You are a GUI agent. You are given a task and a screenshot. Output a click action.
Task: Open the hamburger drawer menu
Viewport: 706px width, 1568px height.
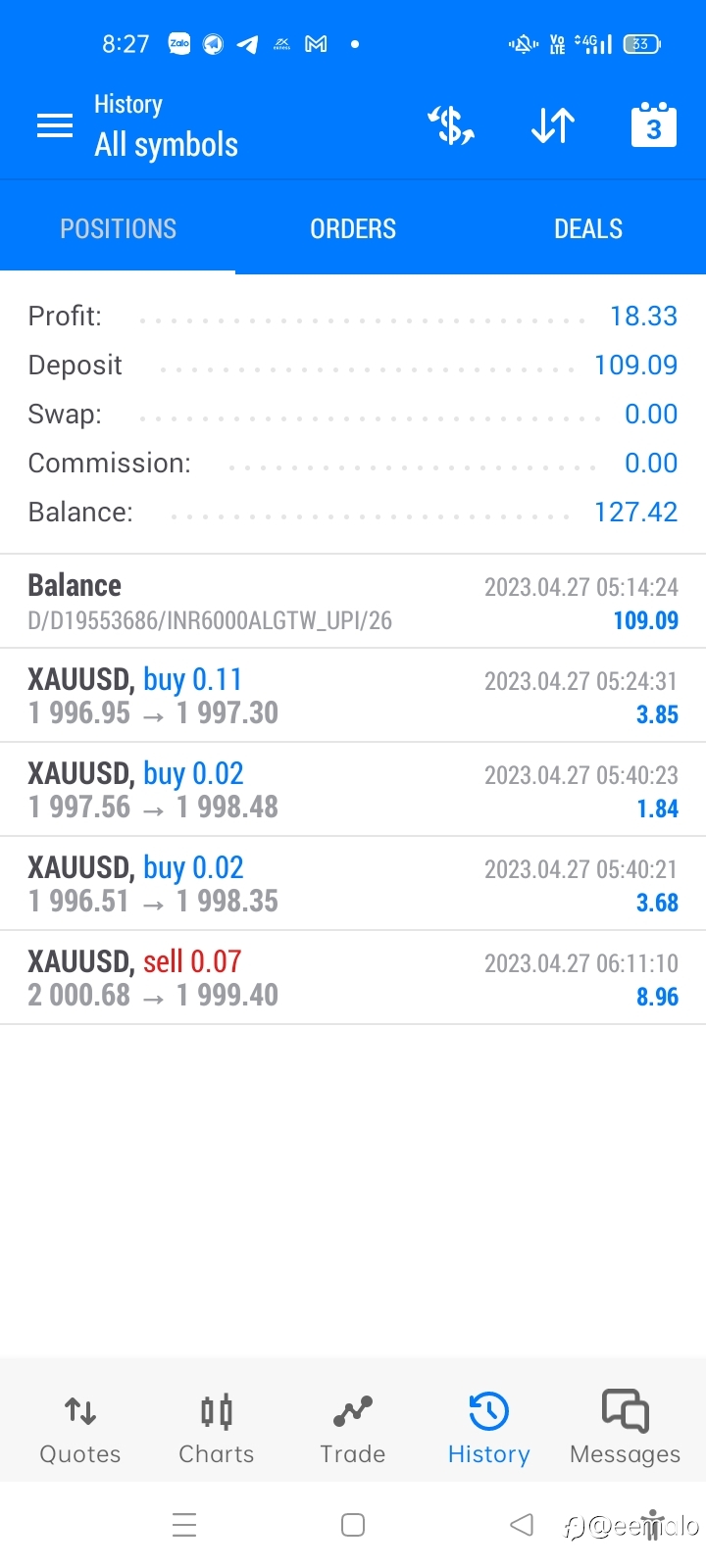(55, 125)
